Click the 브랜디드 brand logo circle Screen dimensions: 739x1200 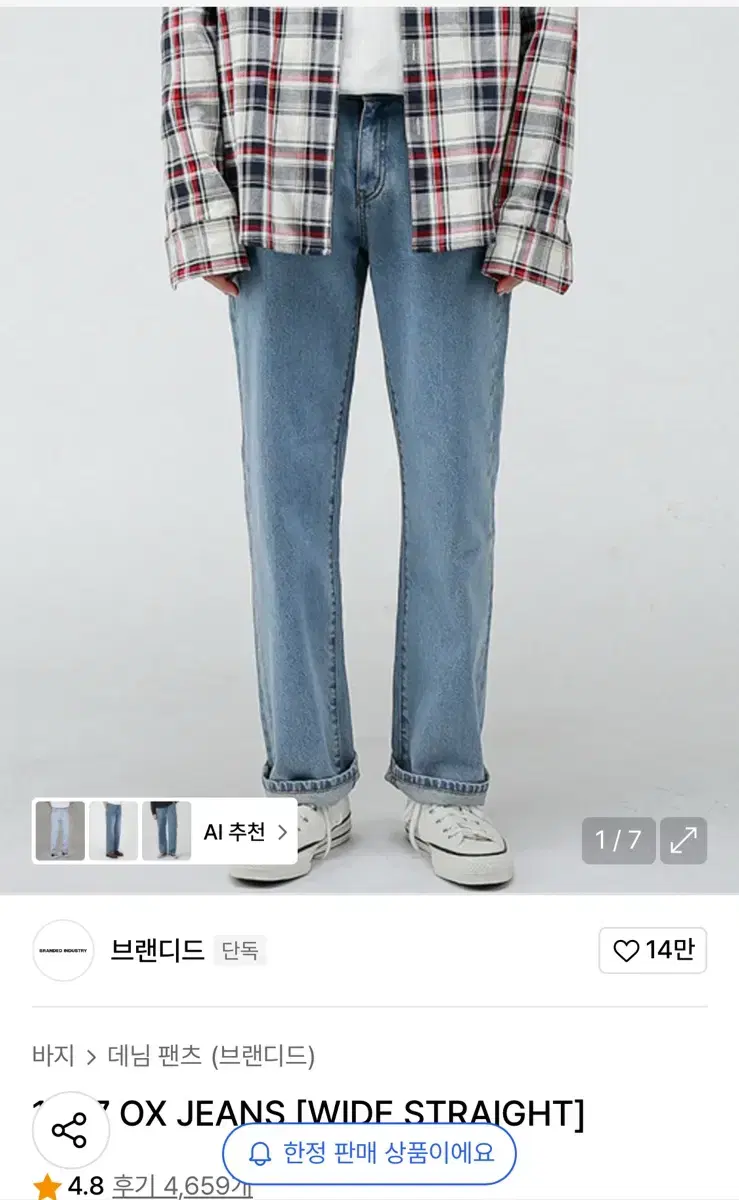click(x=63, y=951)
